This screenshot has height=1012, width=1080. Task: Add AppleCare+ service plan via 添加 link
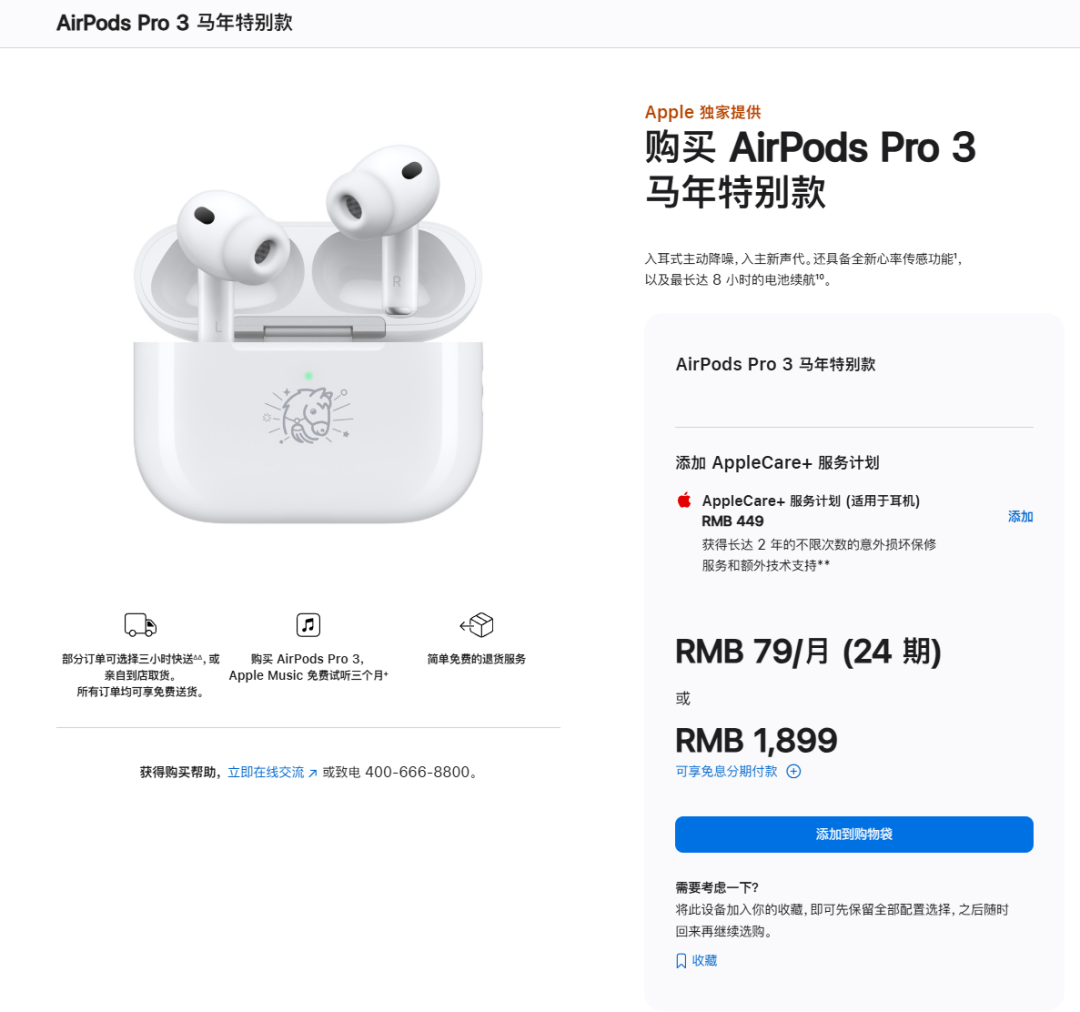pyautogui.click(x=1020, y=517)
